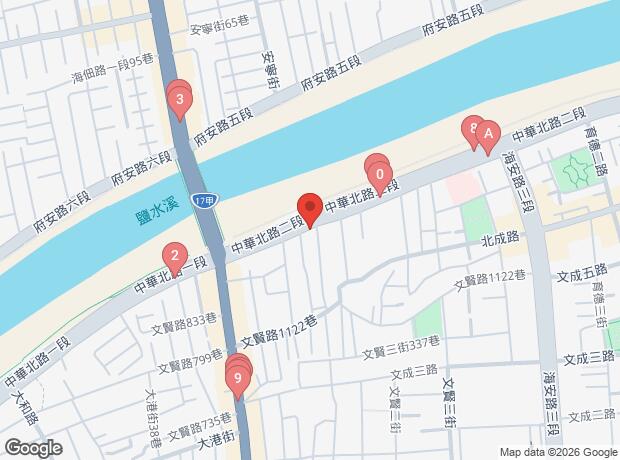Select map marker 9 near 大港街

237,378
